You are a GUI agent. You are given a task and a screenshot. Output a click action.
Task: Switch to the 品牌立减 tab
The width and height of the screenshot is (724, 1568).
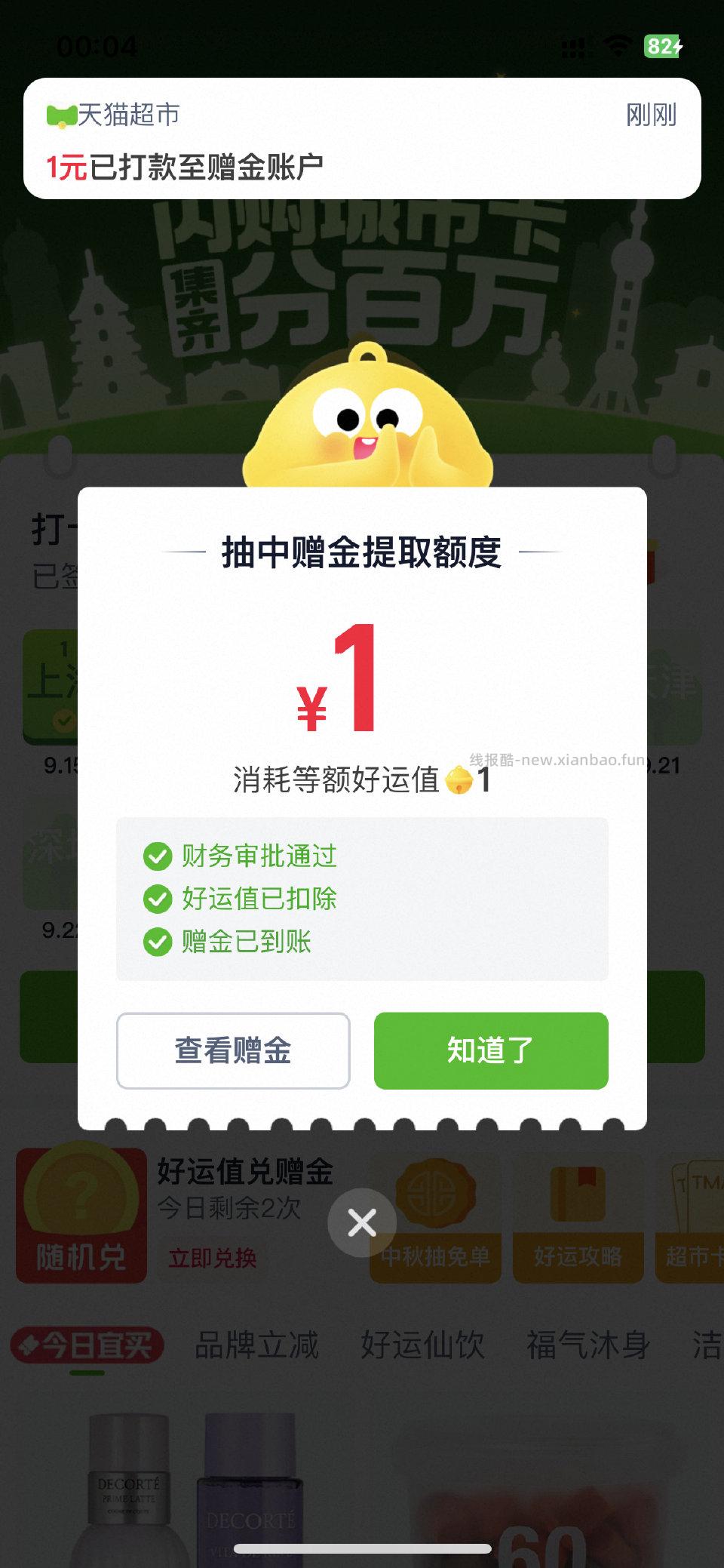click(x=256, y=1350)
